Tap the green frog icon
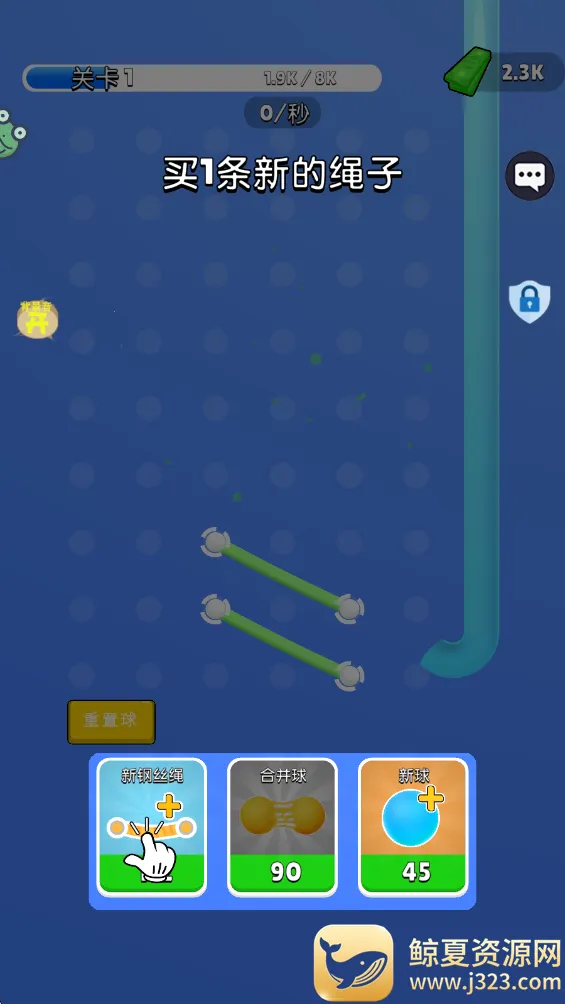The image size is (565, 1004). click(x=11, y=134)
